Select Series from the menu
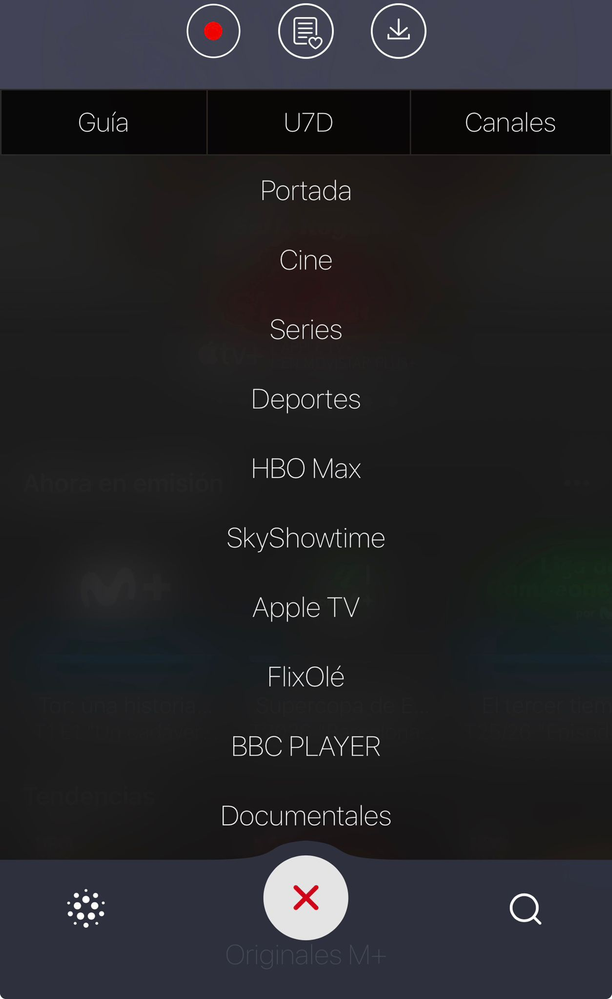 point(306,330)
